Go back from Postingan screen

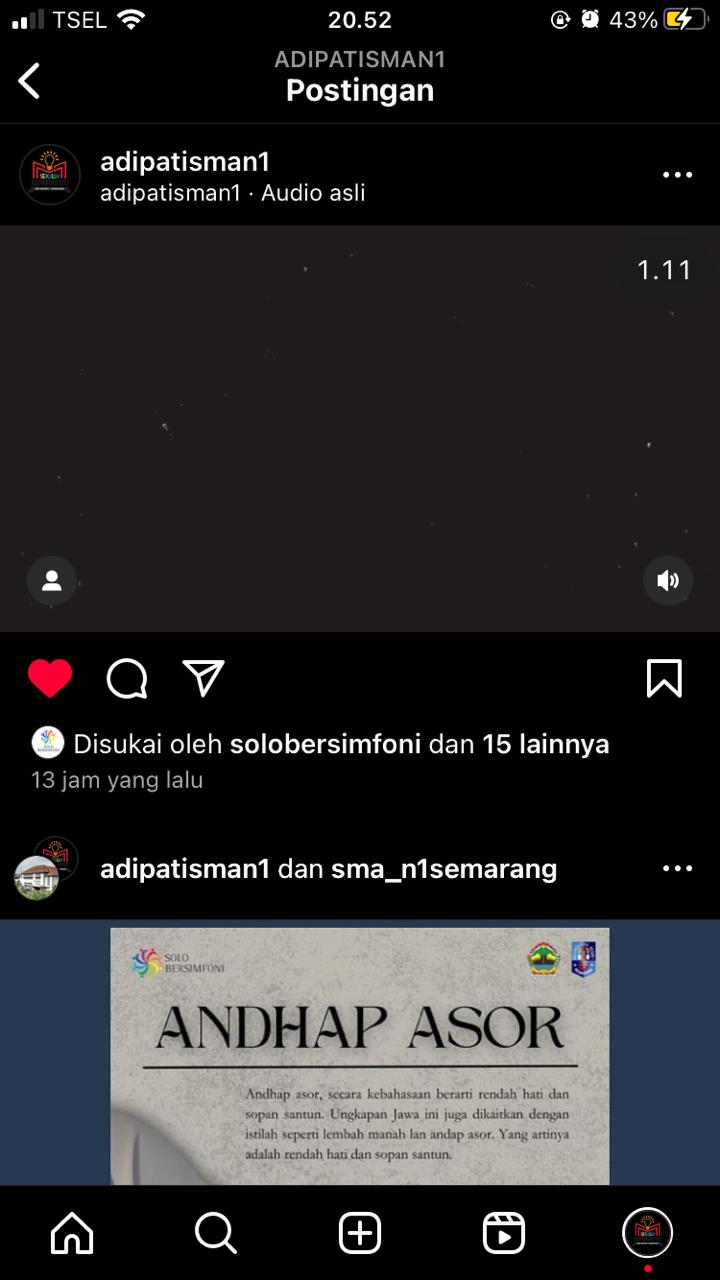click(30, 81)
